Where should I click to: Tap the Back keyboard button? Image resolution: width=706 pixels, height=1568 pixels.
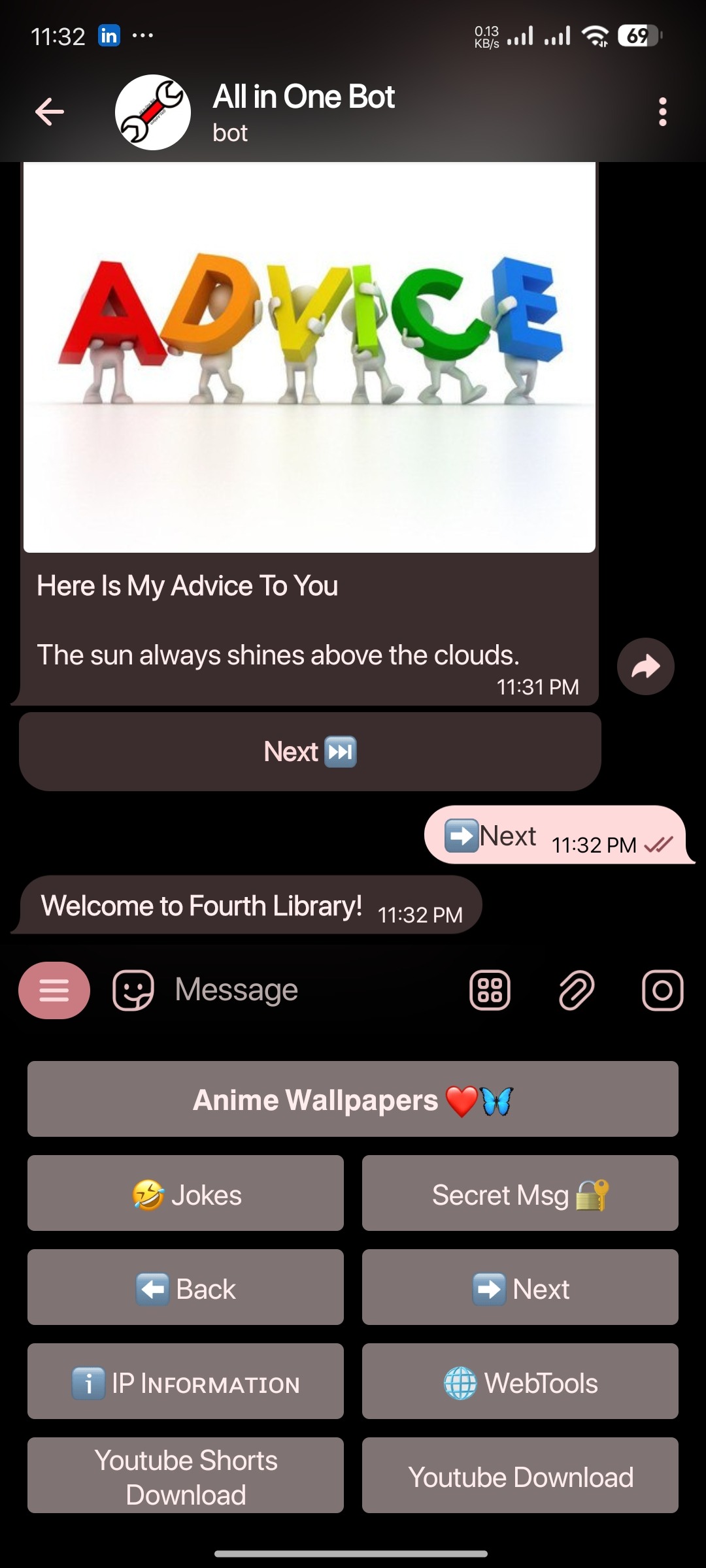[186, 1288]
